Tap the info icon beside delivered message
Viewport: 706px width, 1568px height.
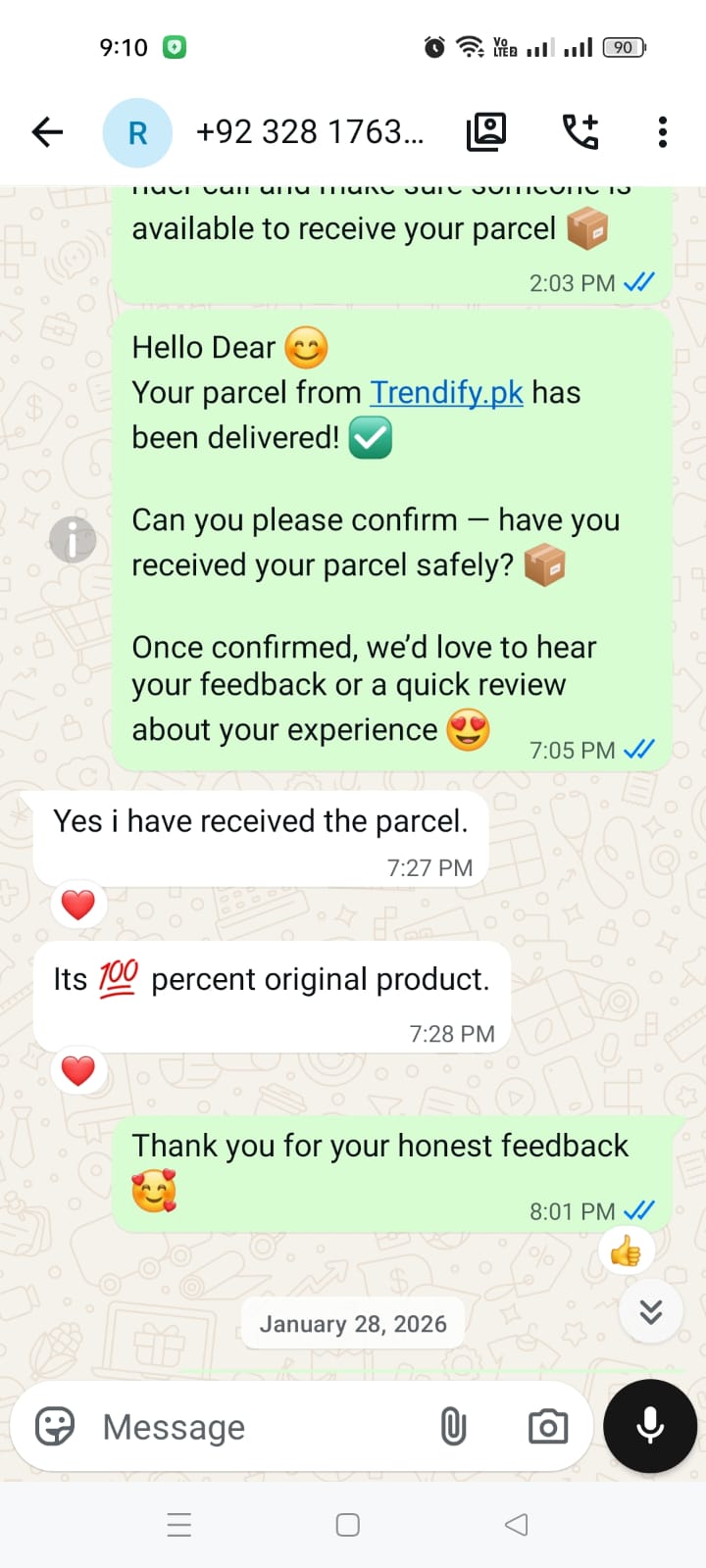coord(73,539)
